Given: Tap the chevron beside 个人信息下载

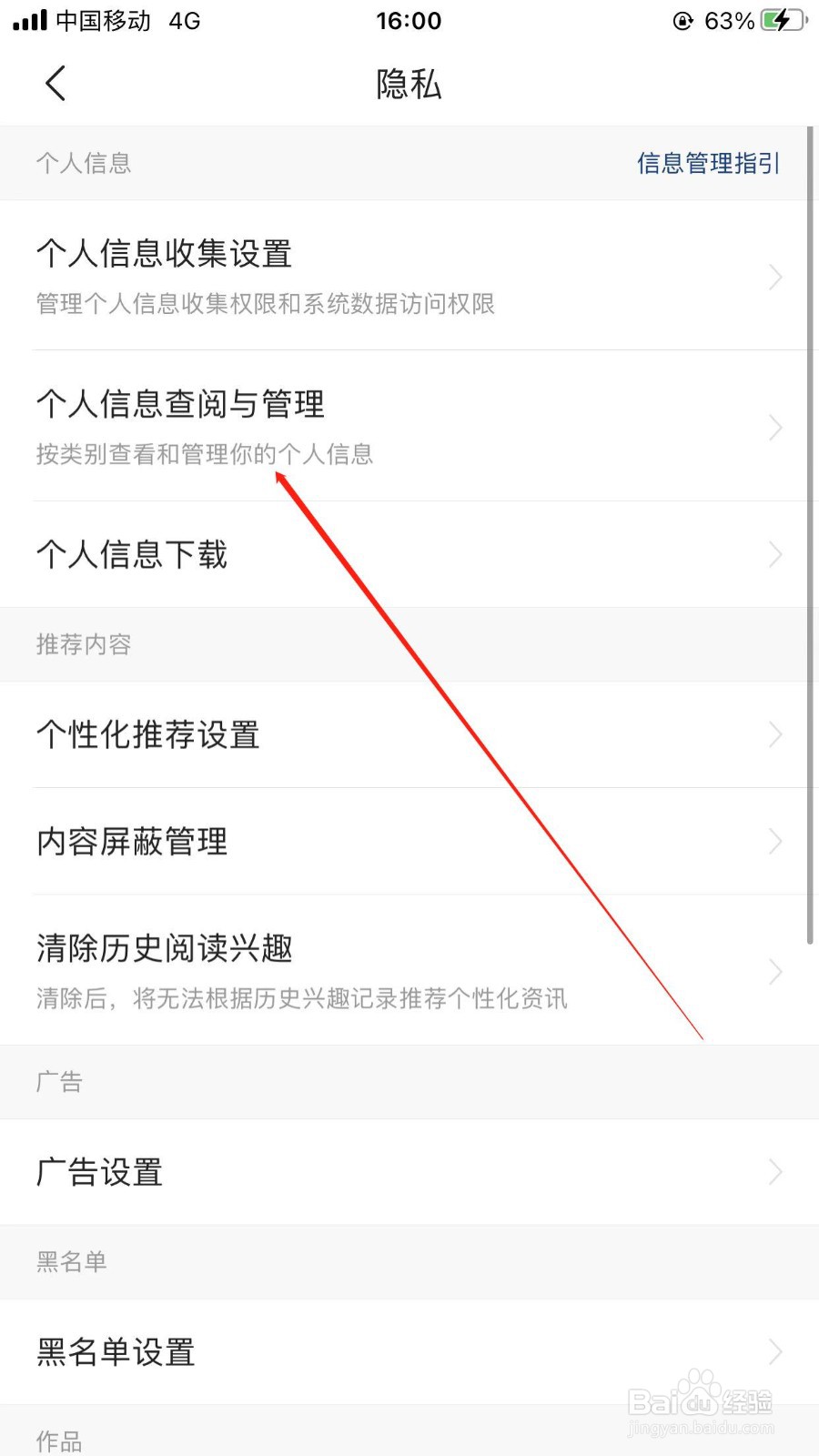Looking at the screenshot, I should [x=774, y=554].
